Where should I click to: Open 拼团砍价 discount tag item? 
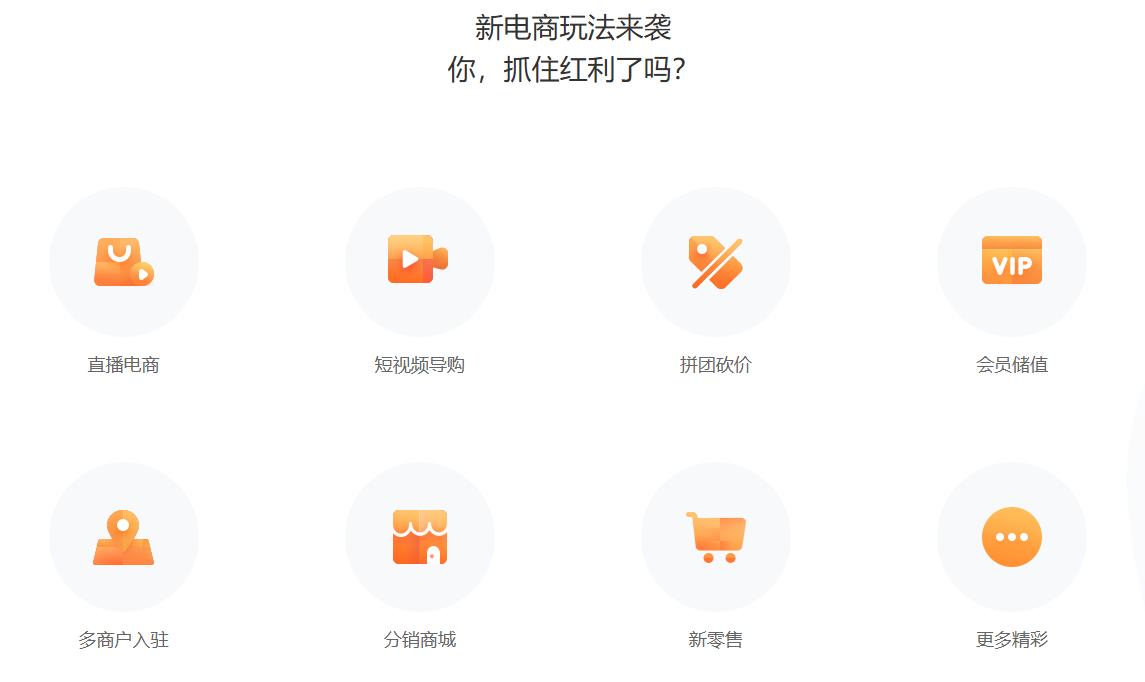coord(716,262)
